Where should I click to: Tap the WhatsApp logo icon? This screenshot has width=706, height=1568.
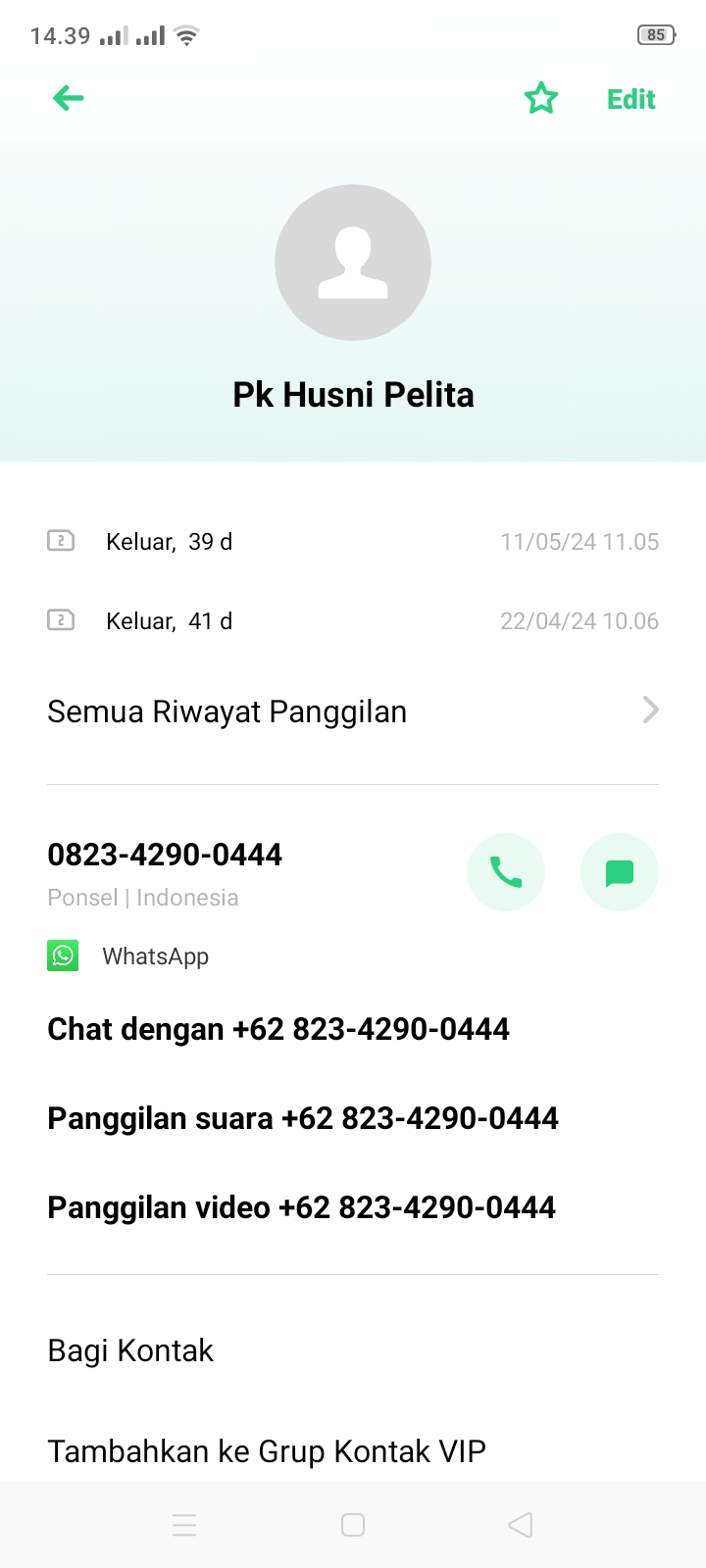point(63,955)
